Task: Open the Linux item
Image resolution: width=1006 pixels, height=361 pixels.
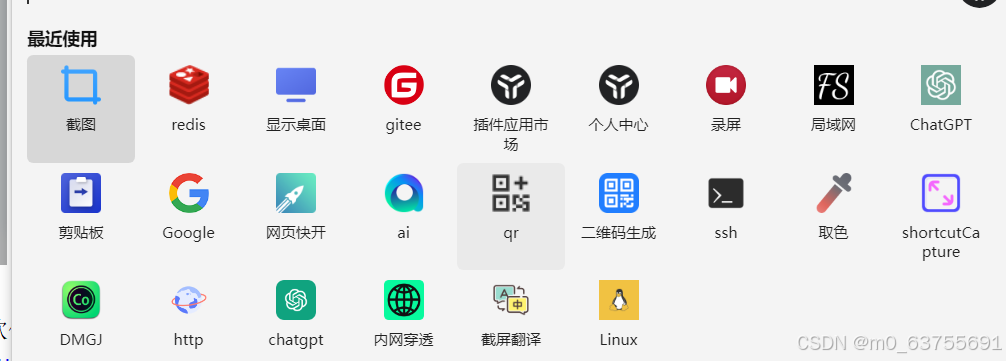Action: click(618, 315)
